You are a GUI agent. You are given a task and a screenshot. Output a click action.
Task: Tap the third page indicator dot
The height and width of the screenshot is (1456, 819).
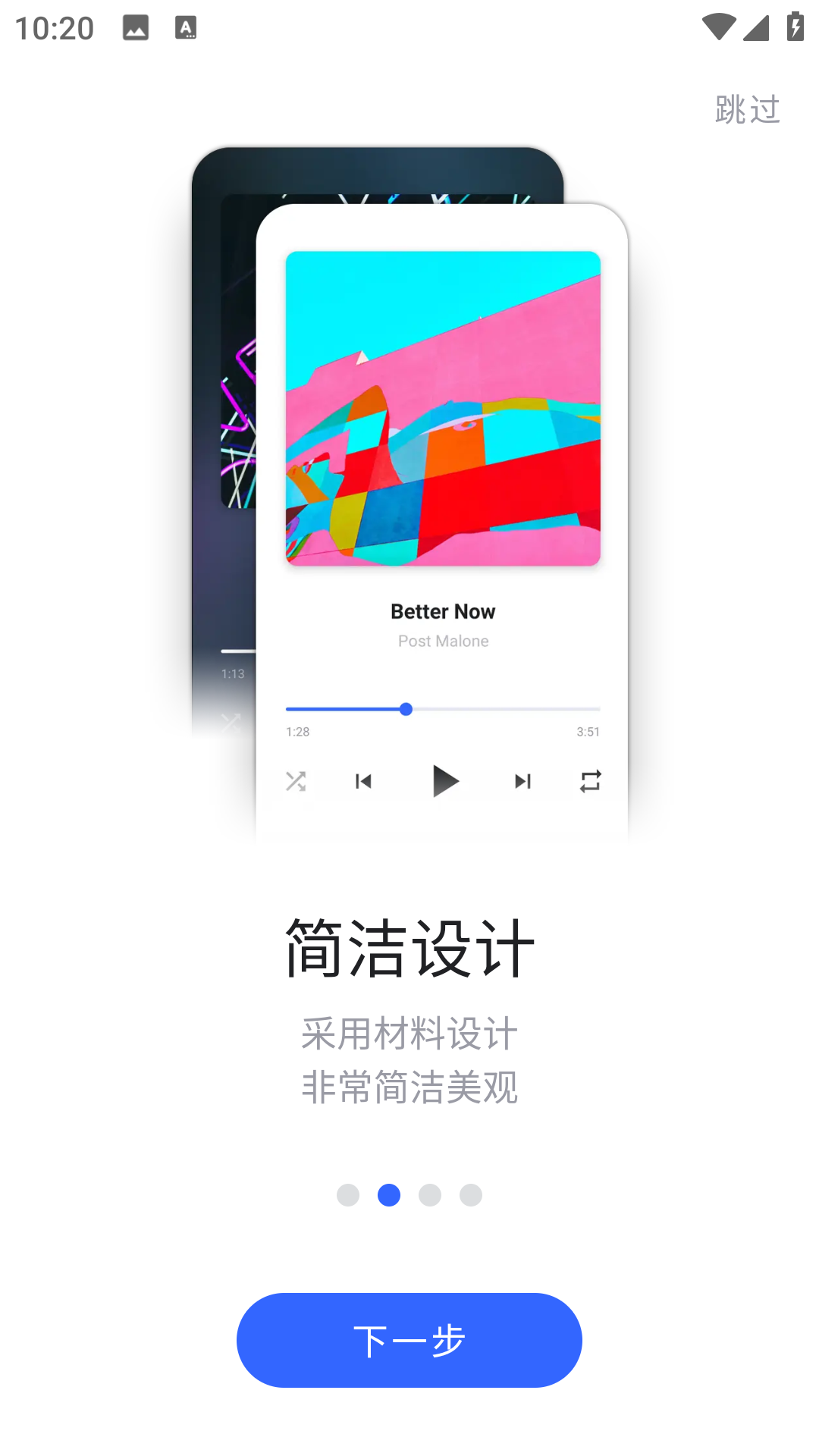coord(430,1194)
